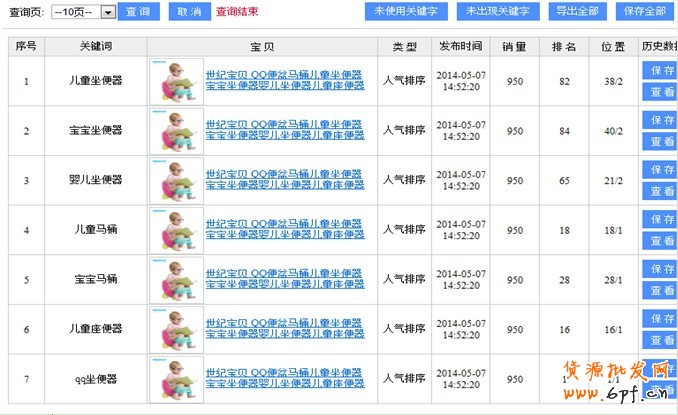Save the 宝宝坐便器 keyword row
The height and width of the screenshot is (415, 678).
pyautogui.click(x=661, y=121)
